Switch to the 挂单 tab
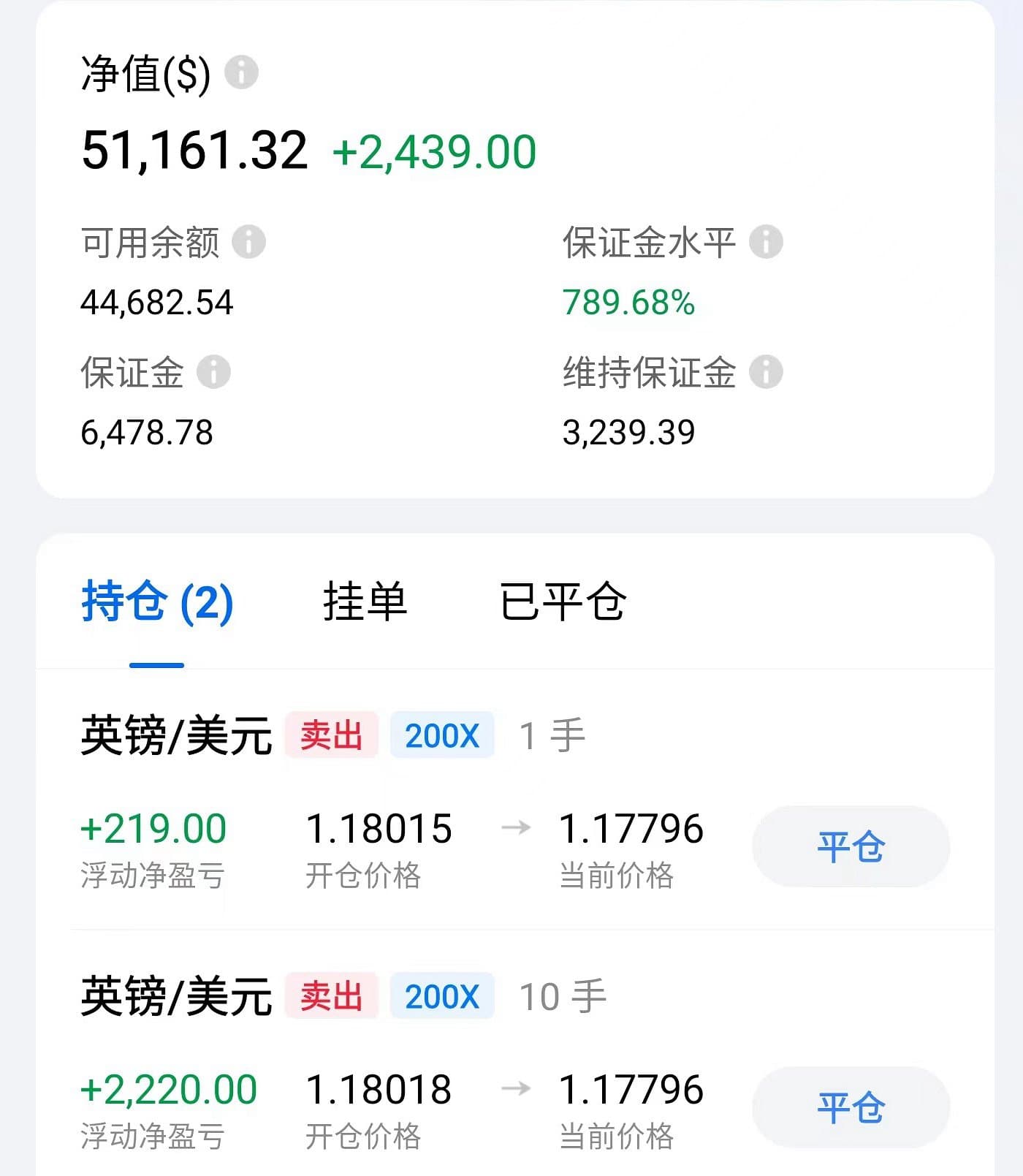Viewport: 1023px width, 1176px height. click(x=365, y=602)
